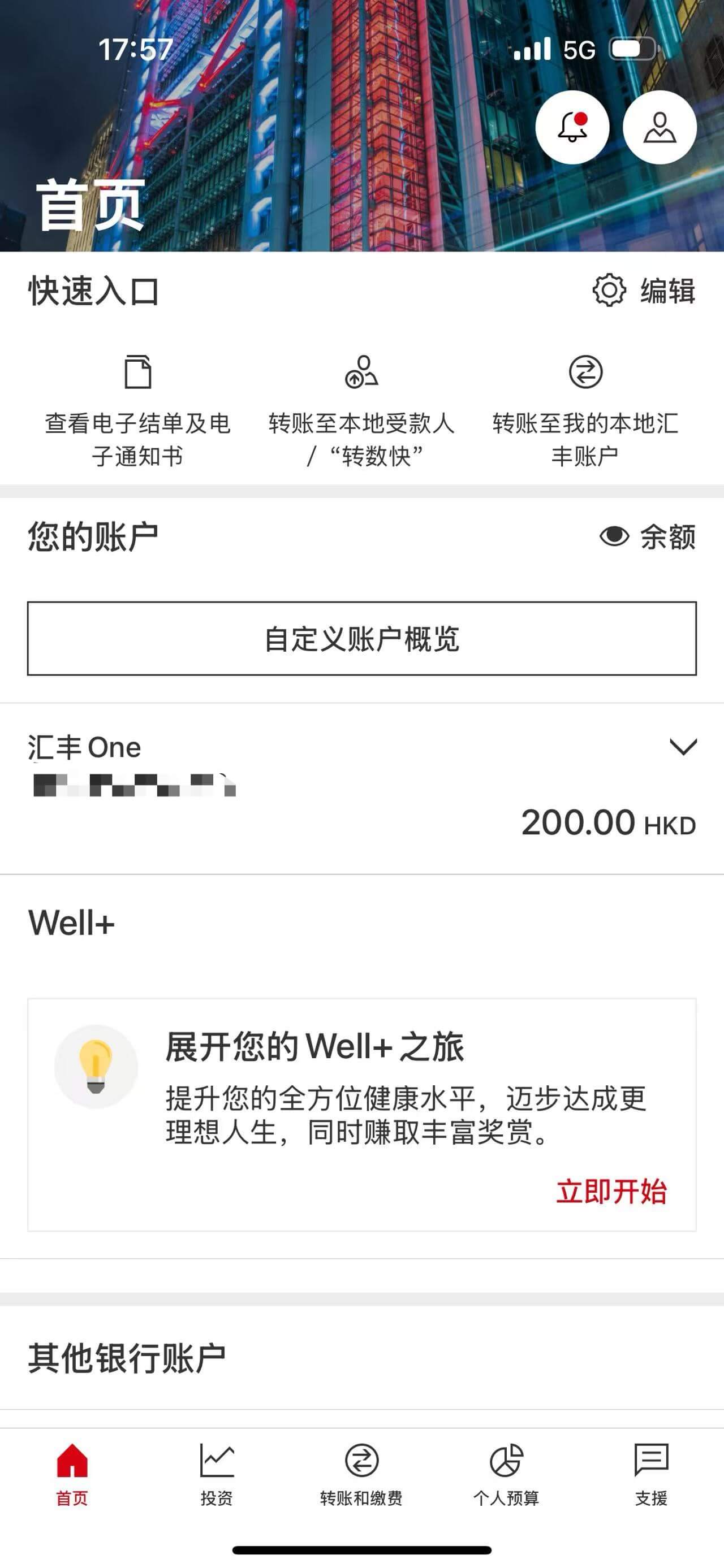
Task: Expand the 汇丰 One account chevron
Action: tap(683, 747)
